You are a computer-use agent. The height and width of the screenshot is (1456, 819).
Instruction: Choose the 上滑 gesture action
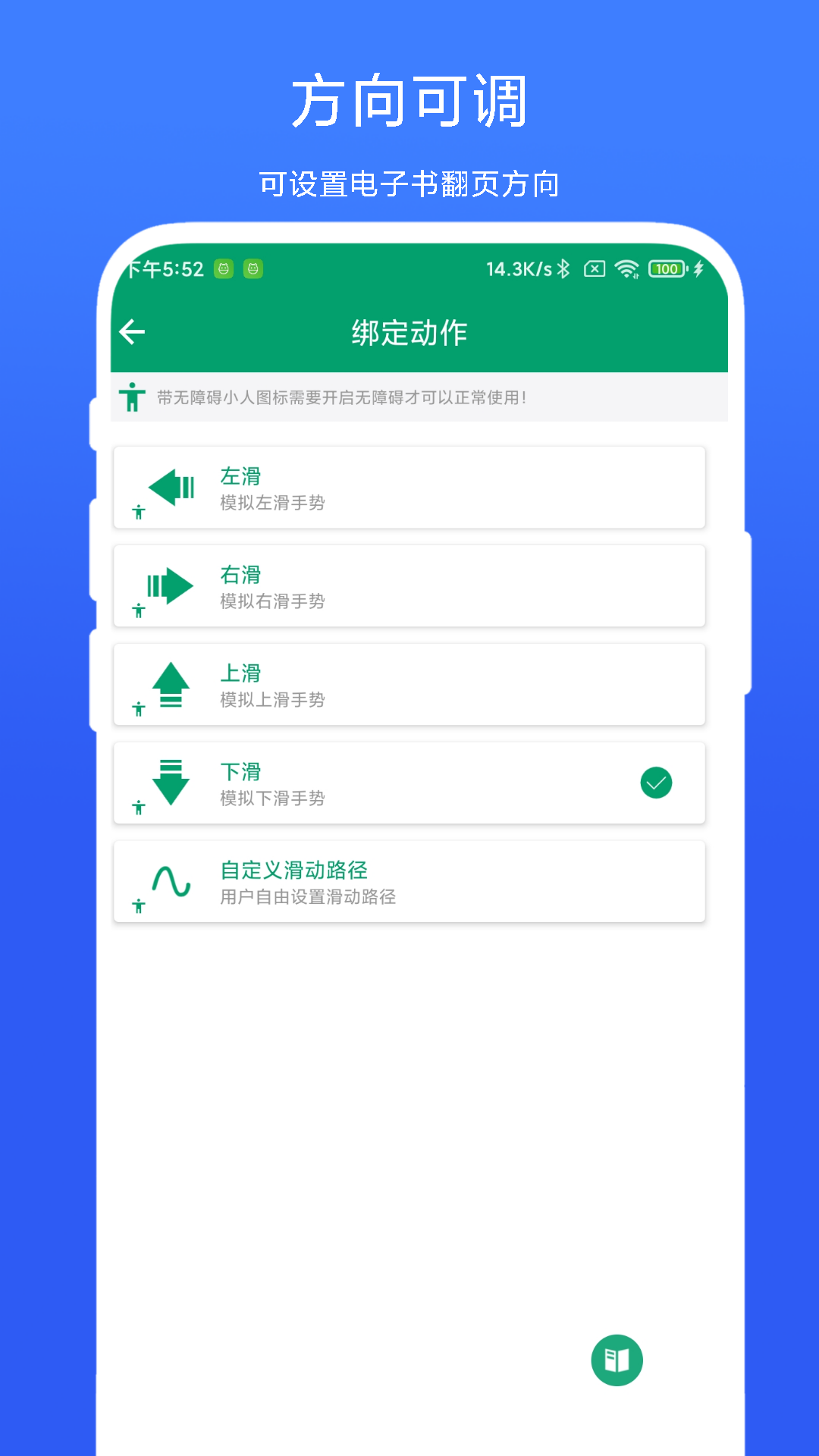[409, 684]
